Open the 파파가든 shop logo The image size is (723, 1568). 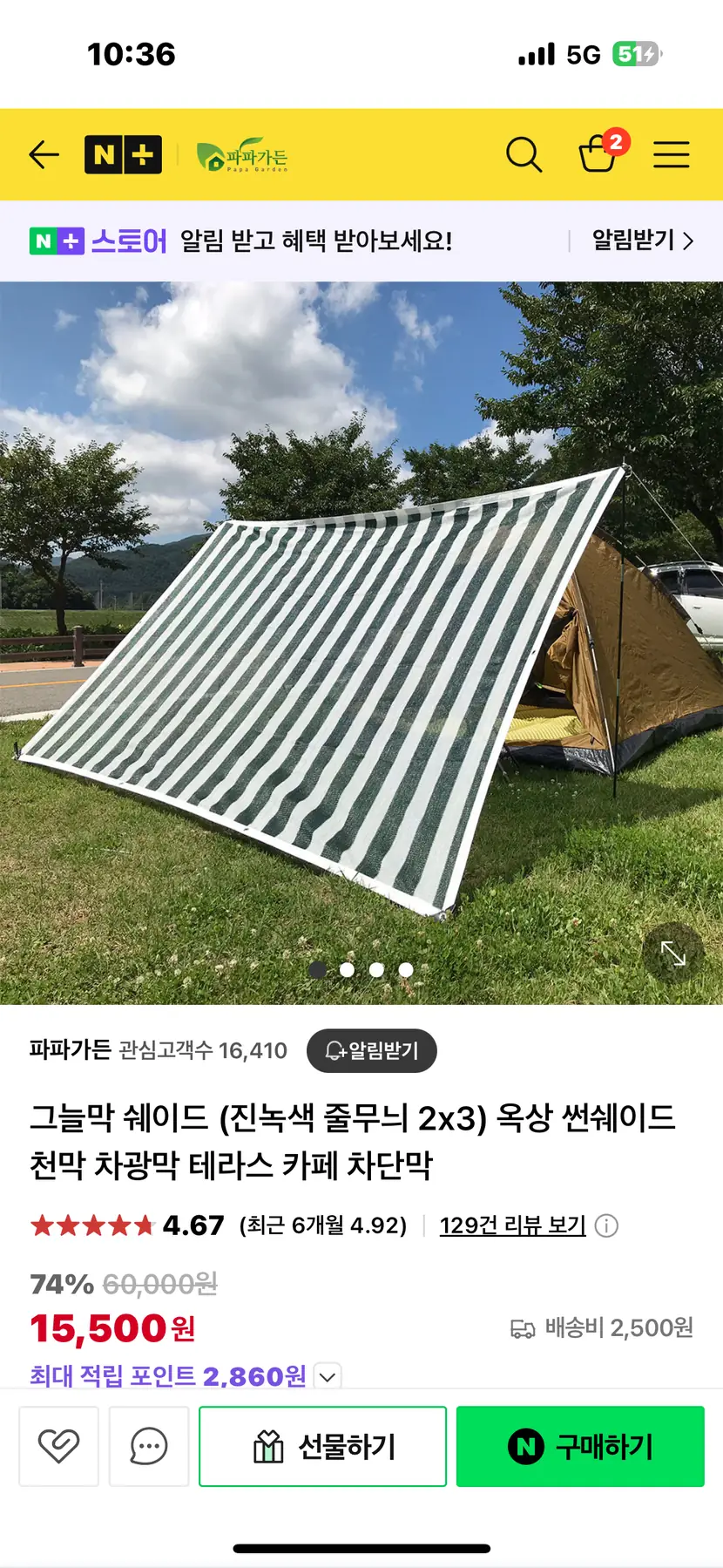click(x=242, y=156)
